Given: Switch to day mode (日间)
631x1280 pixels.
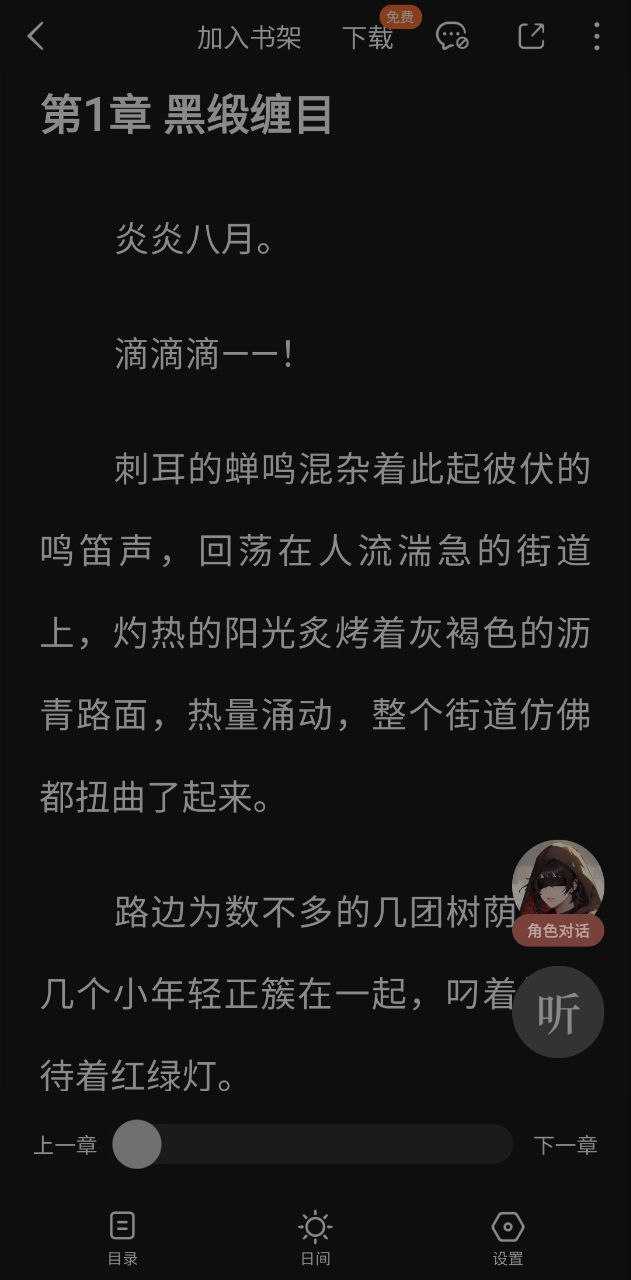Looking at the screenshot, I should (315, 1236).
